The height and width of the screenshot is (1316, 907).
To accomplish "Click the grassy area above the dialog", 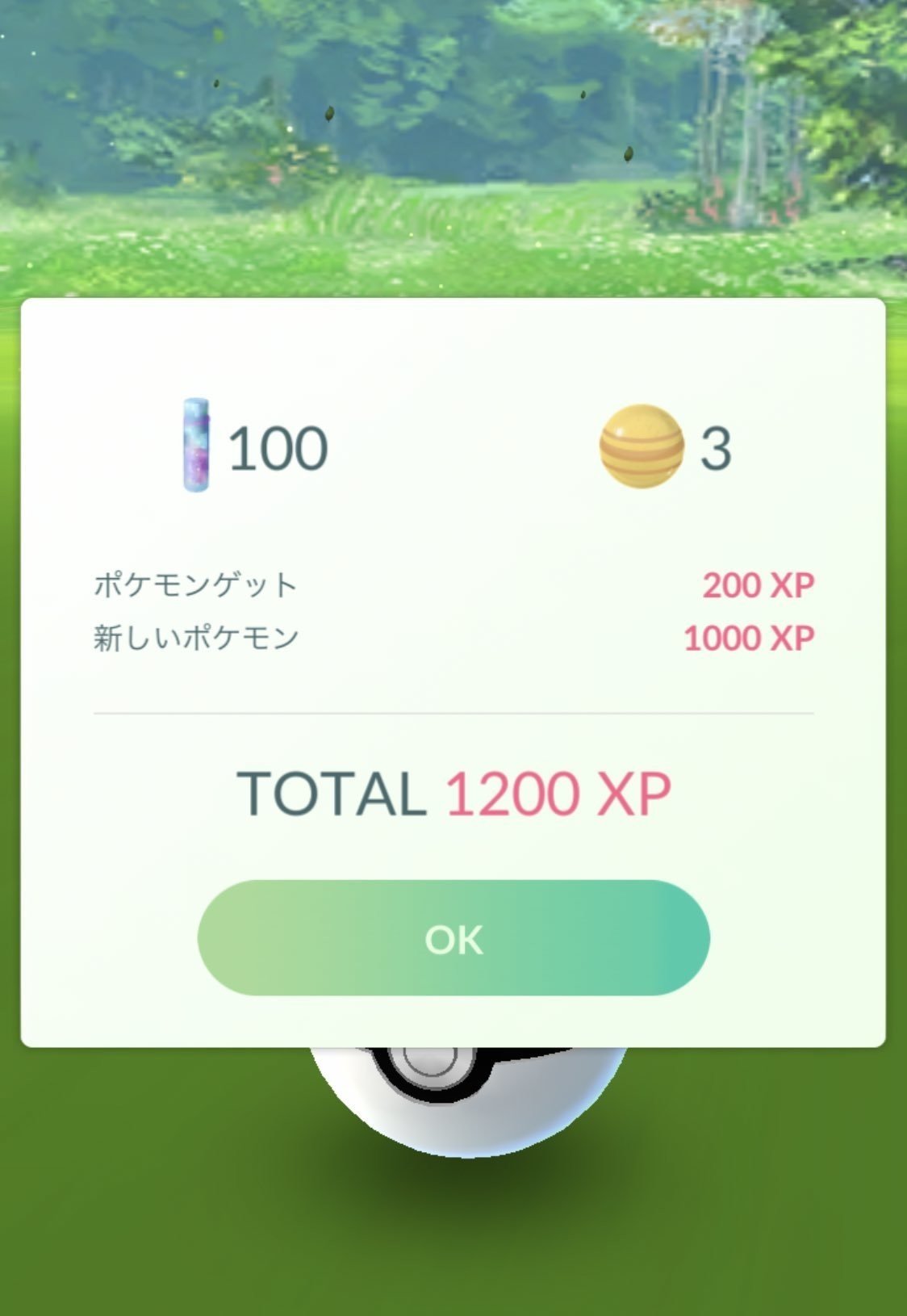I will coord(453,258).
